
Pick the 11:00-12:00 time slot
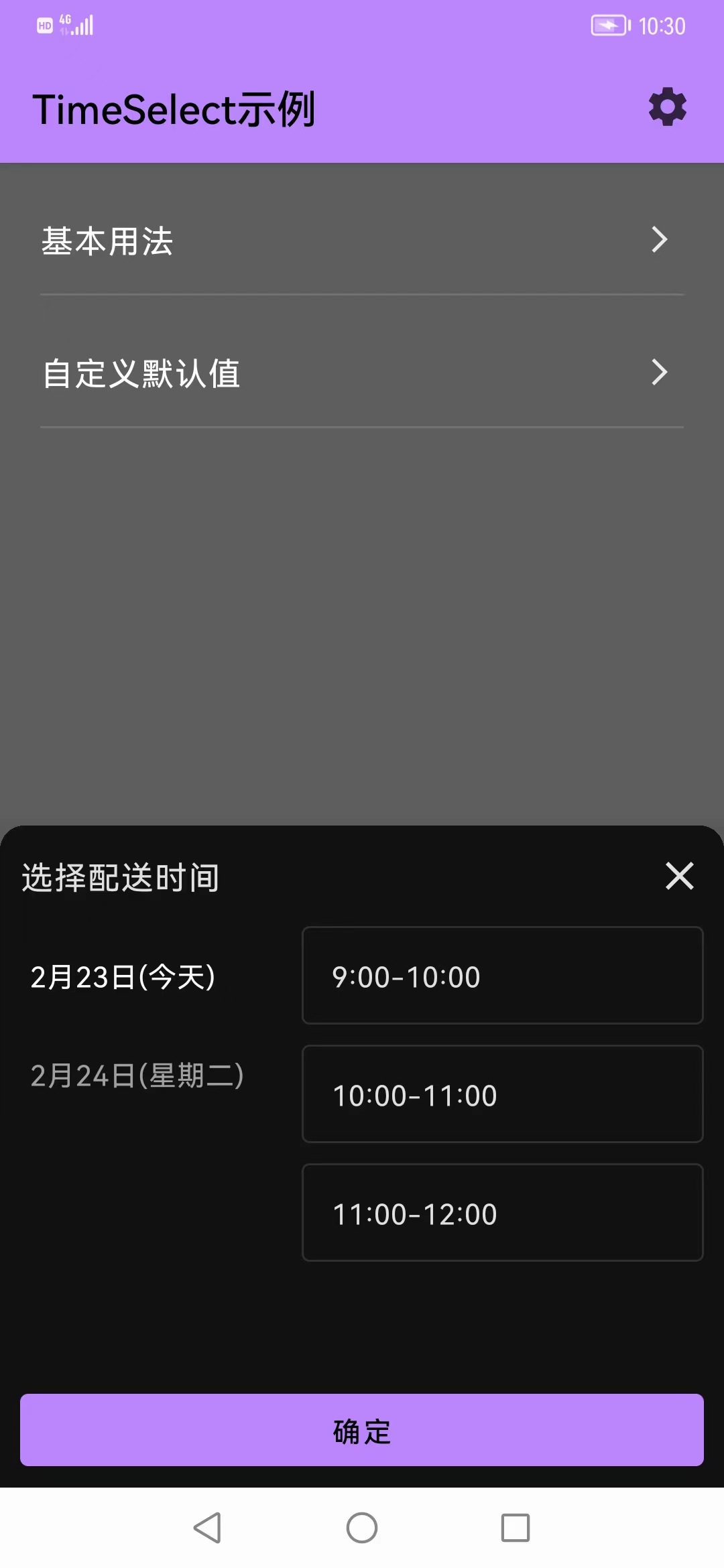tap(502, 1213)
